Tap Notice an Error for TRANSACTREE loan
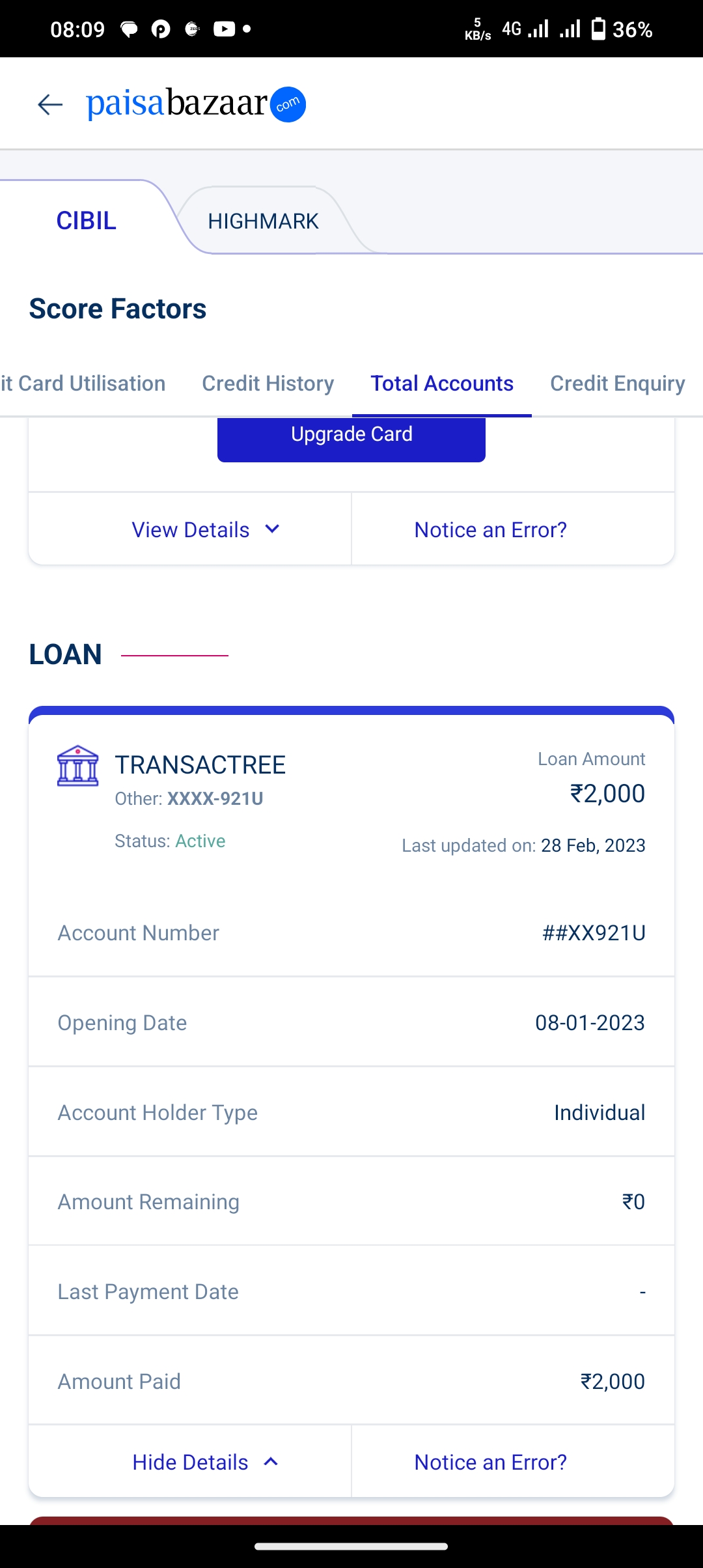 coord(490,1462)
